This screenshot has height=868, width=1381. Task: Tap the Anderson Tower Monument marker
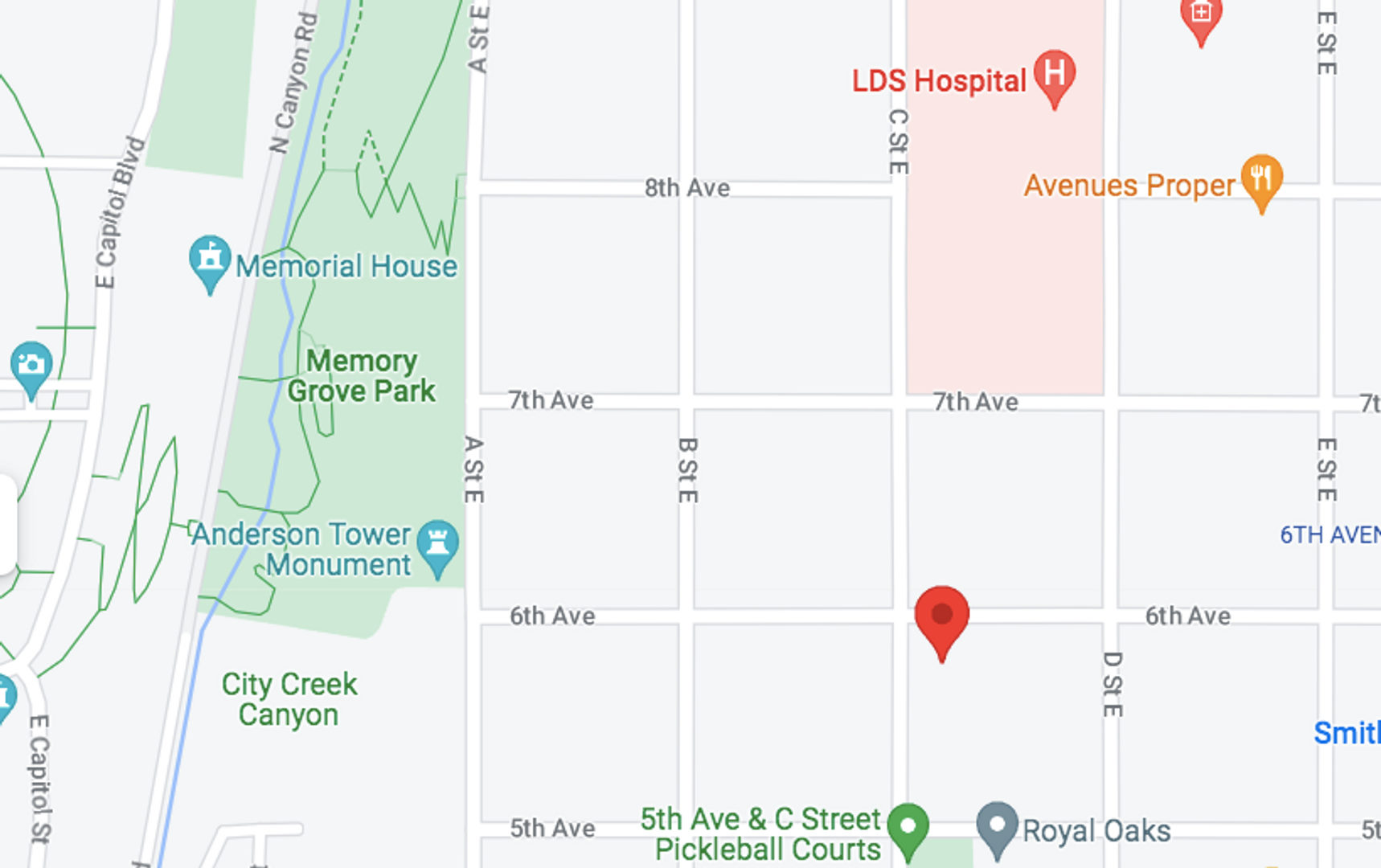coord(438,549)
